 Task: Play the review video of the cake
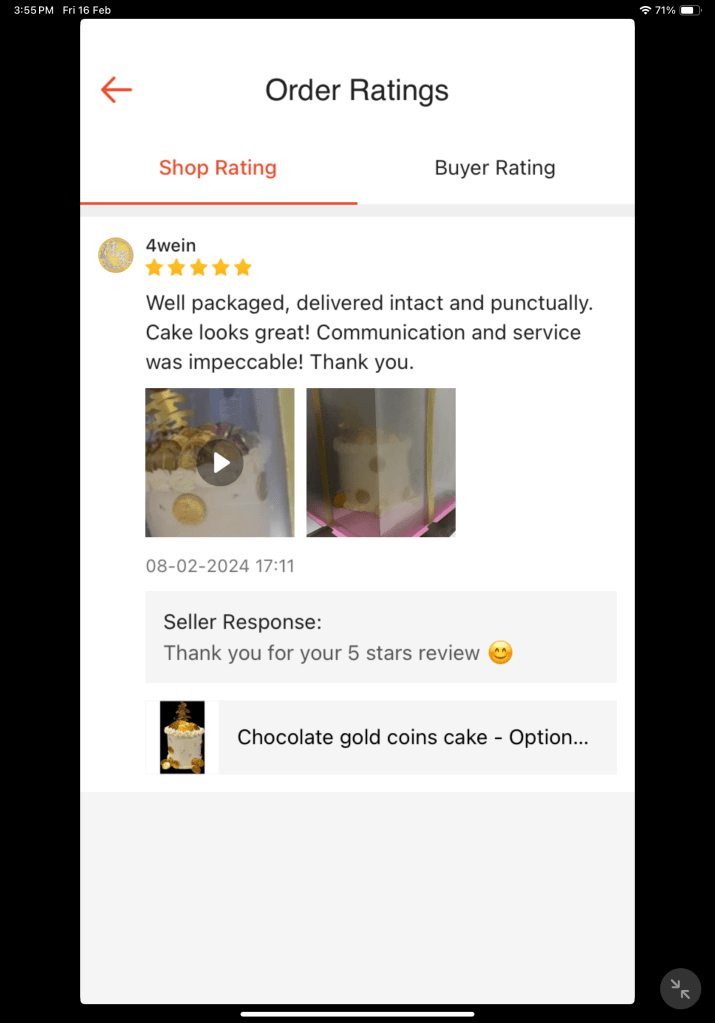coord(220,463)
